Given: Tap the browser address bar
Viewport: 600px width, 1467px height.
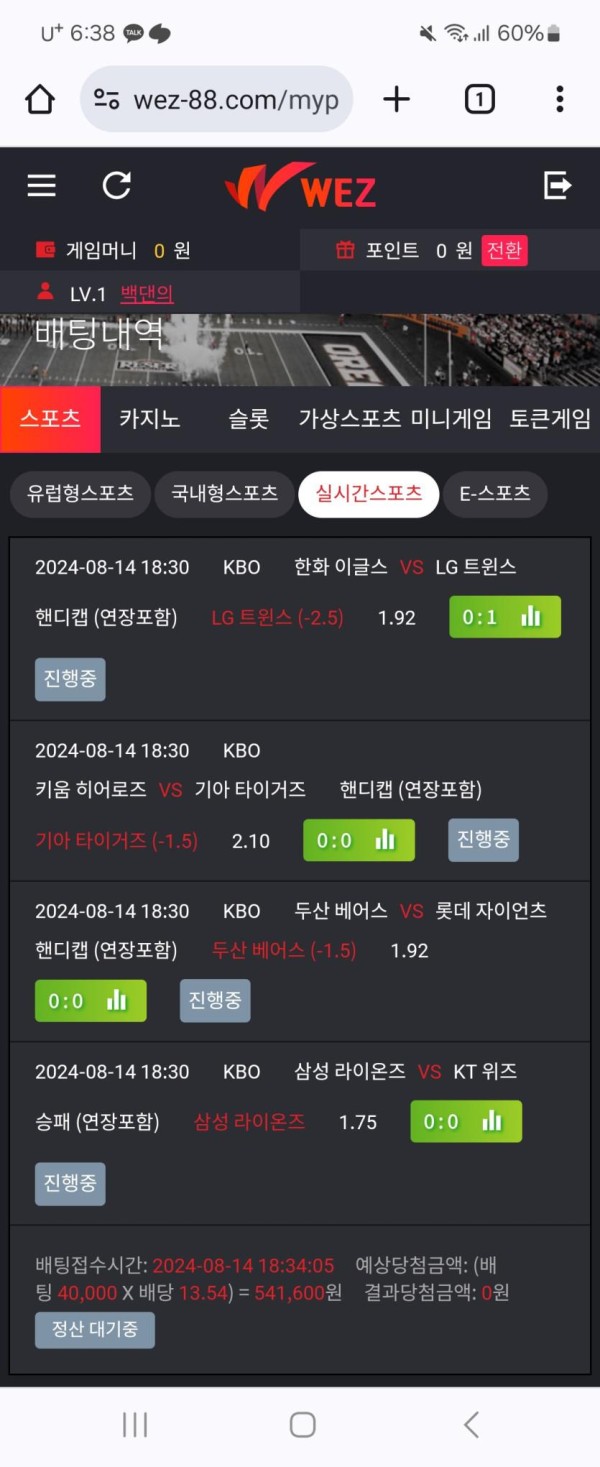Looking at the screenshot, I should [x=216, y=99].
